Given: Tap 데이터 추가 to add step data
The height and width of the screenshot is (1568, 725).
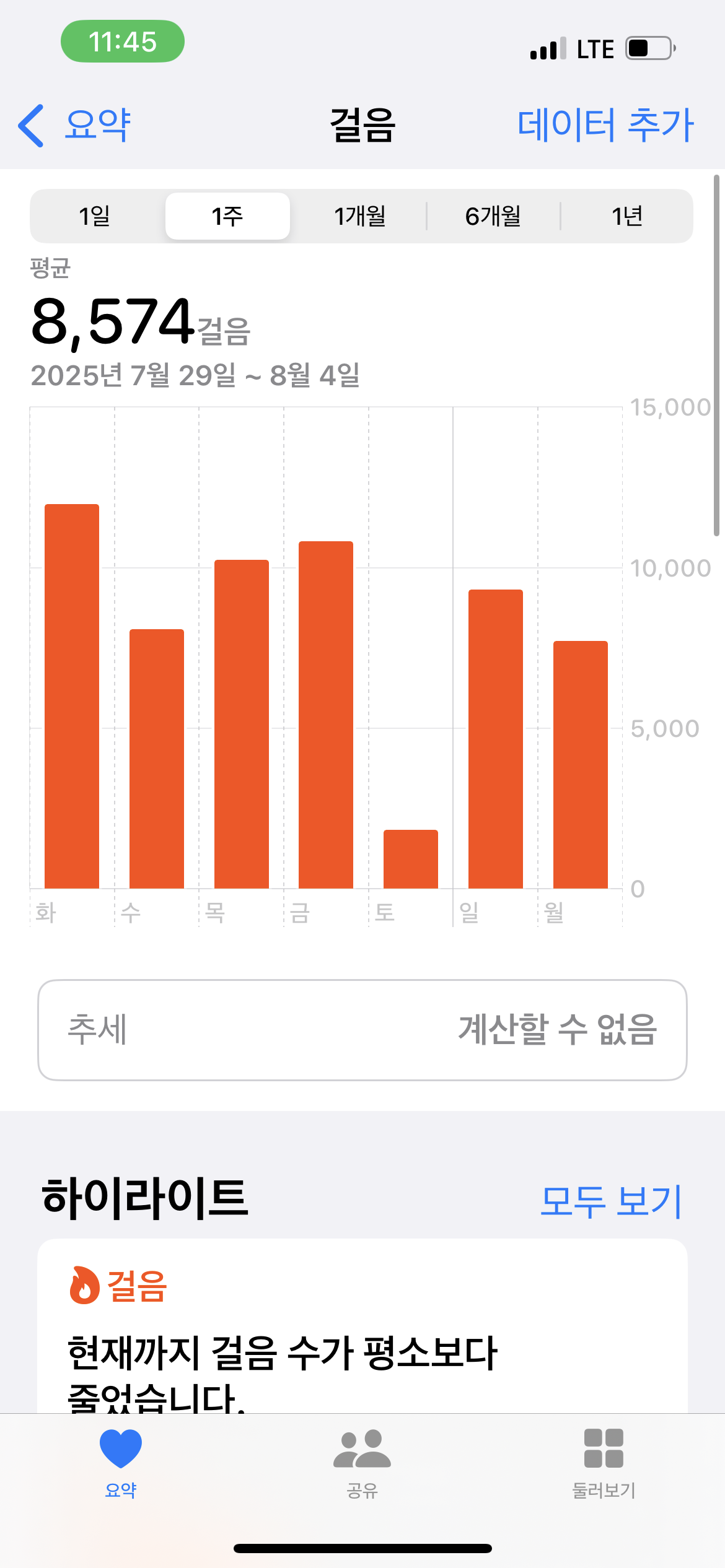Looking at the screenshot, I should pos(605,125).
